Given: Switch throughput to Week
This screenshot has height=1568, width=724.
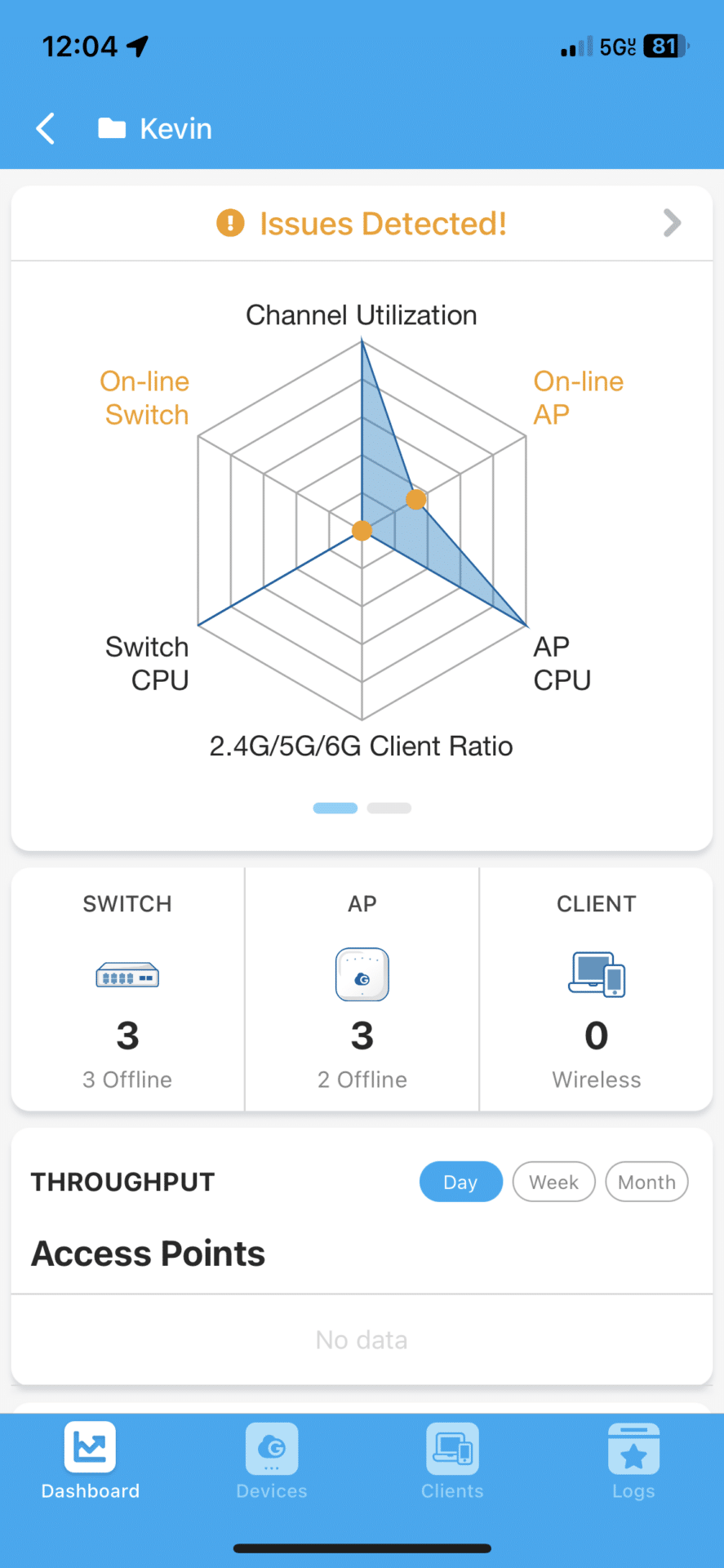Looking at the screenshot, I should coord(553,1182).
